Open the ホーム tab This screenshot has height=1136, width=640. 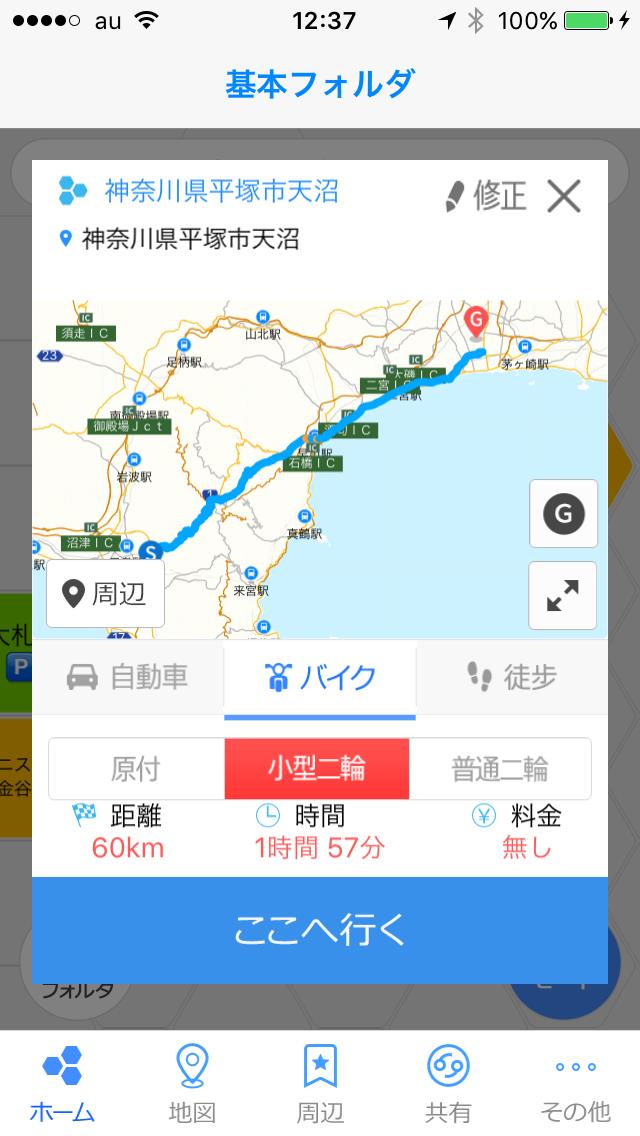(x=62, y=1084)
